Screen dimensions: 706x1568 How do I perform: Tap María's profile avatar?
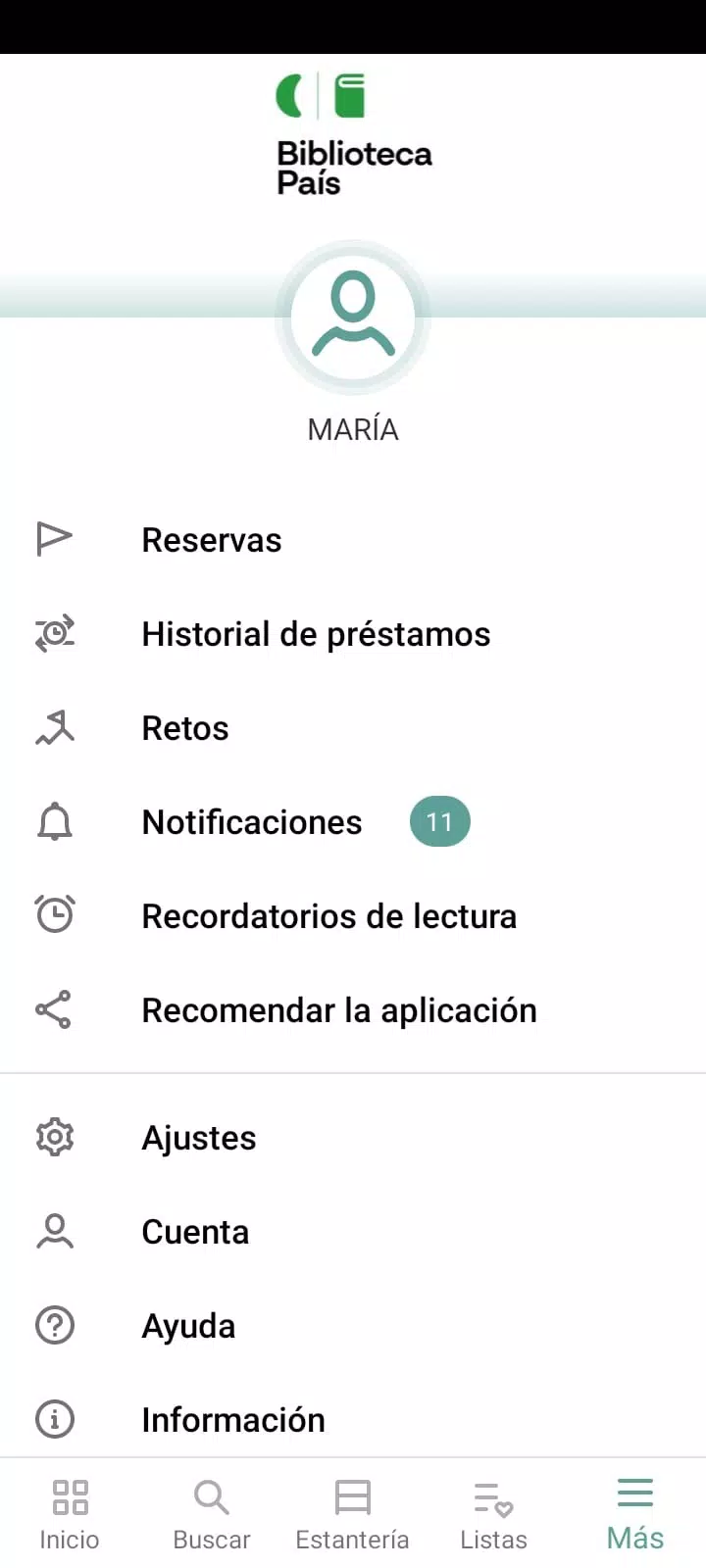[x=353, y=318]
